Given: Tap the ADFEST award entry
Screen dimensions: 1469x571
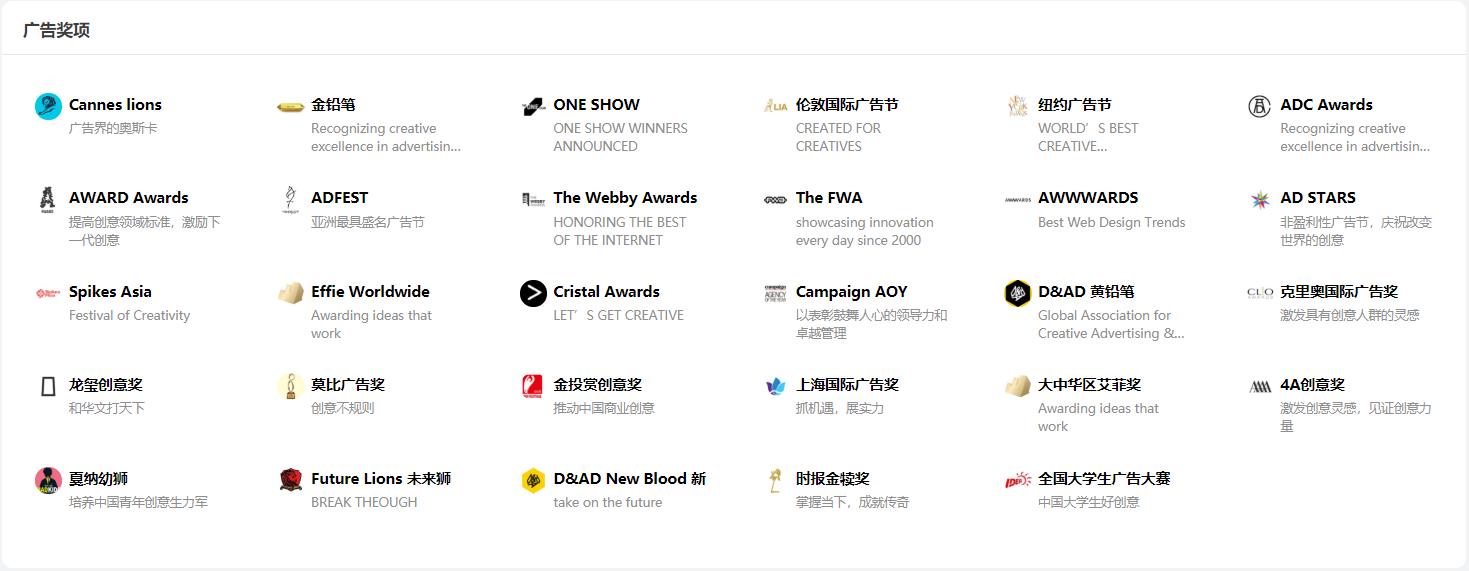Looking at the screenshot, I should (x=339, y=198).
